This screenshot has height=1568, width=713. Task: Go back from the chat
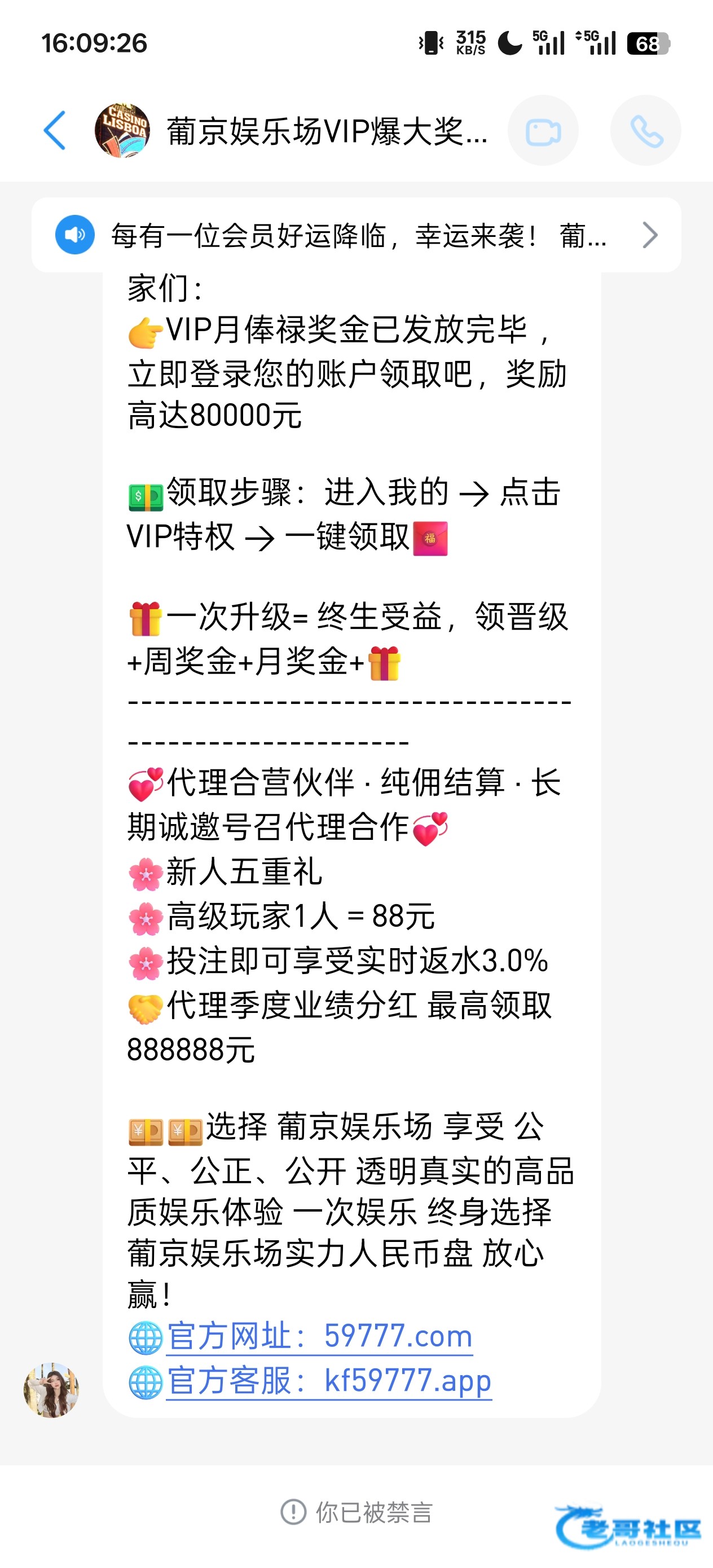55,130
